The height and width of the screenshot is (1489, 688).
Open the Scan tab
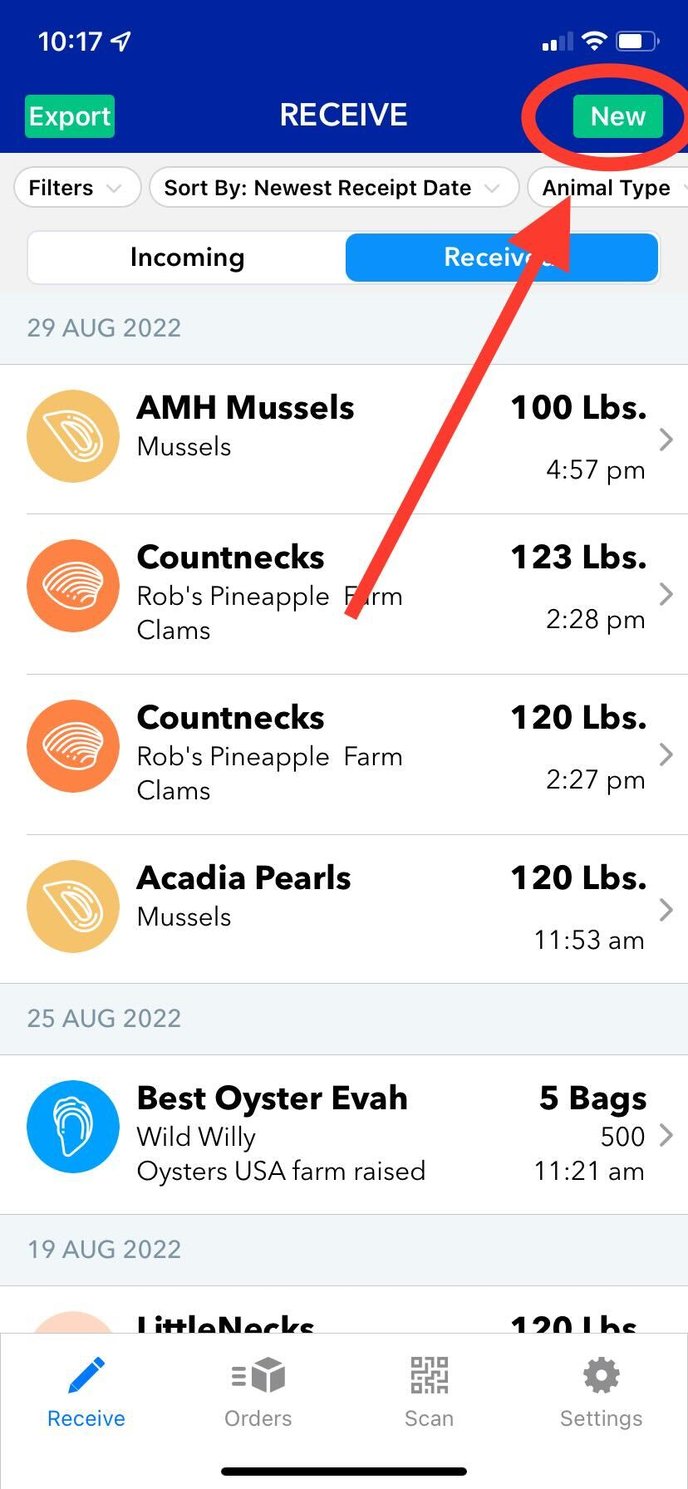pos(429,1393)
